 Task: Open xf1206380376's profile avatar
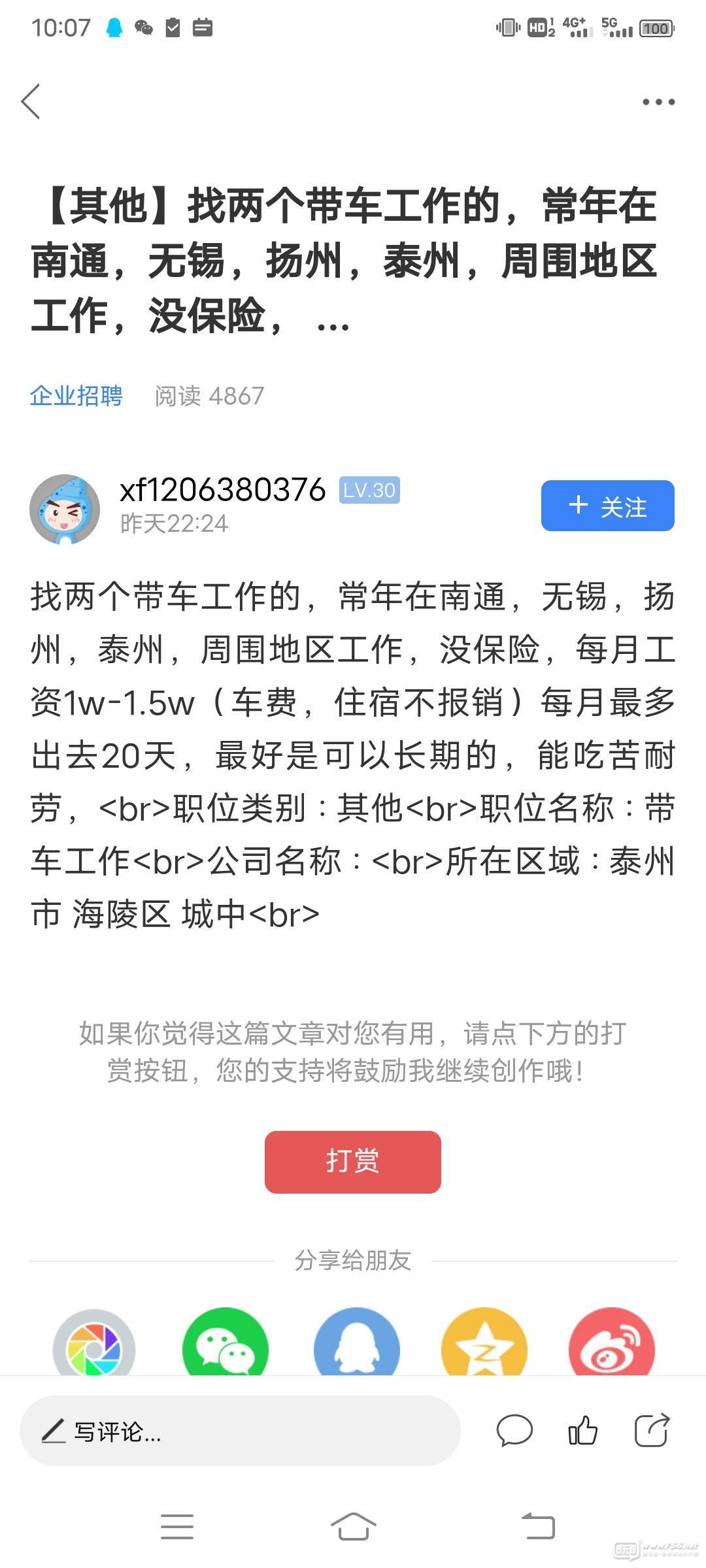(x=65, y=509)
